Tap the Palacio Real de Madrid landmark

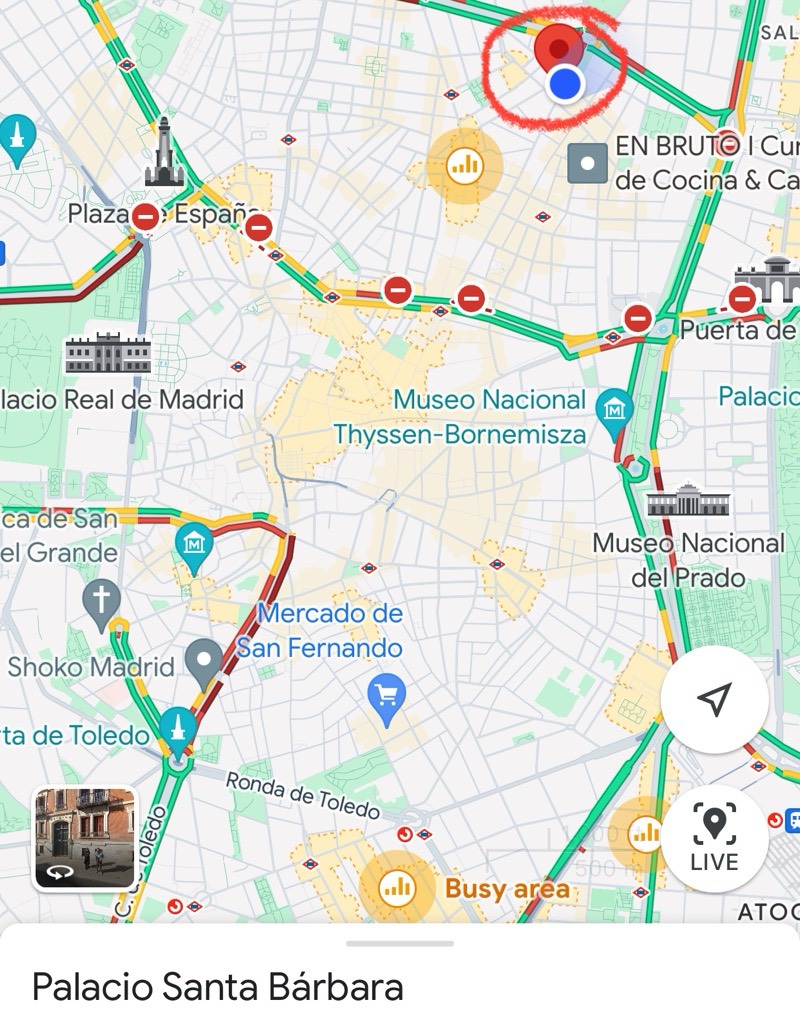108,353
